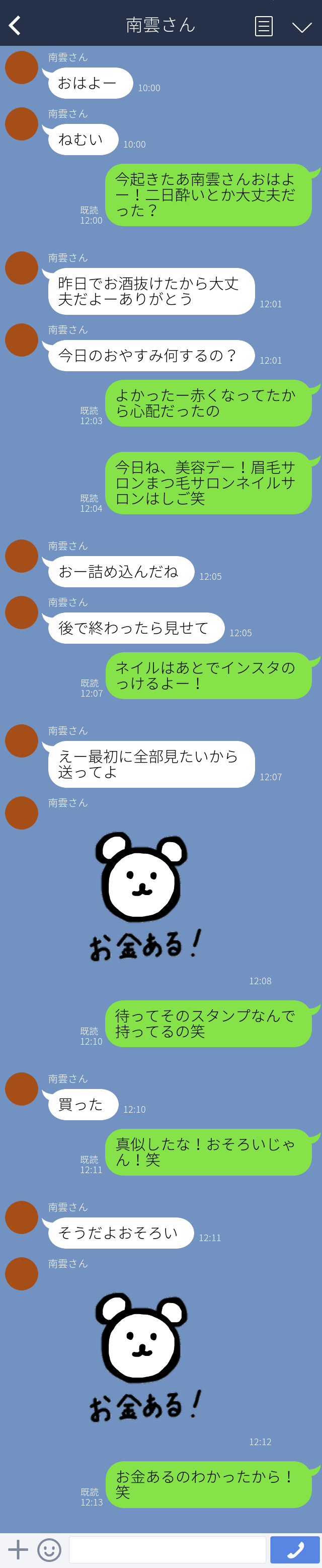Open 南雲さん's avatar beside the おはよー message
Image resolution: width=322 pixels, height=1568 pixels.
click(22, 67)
